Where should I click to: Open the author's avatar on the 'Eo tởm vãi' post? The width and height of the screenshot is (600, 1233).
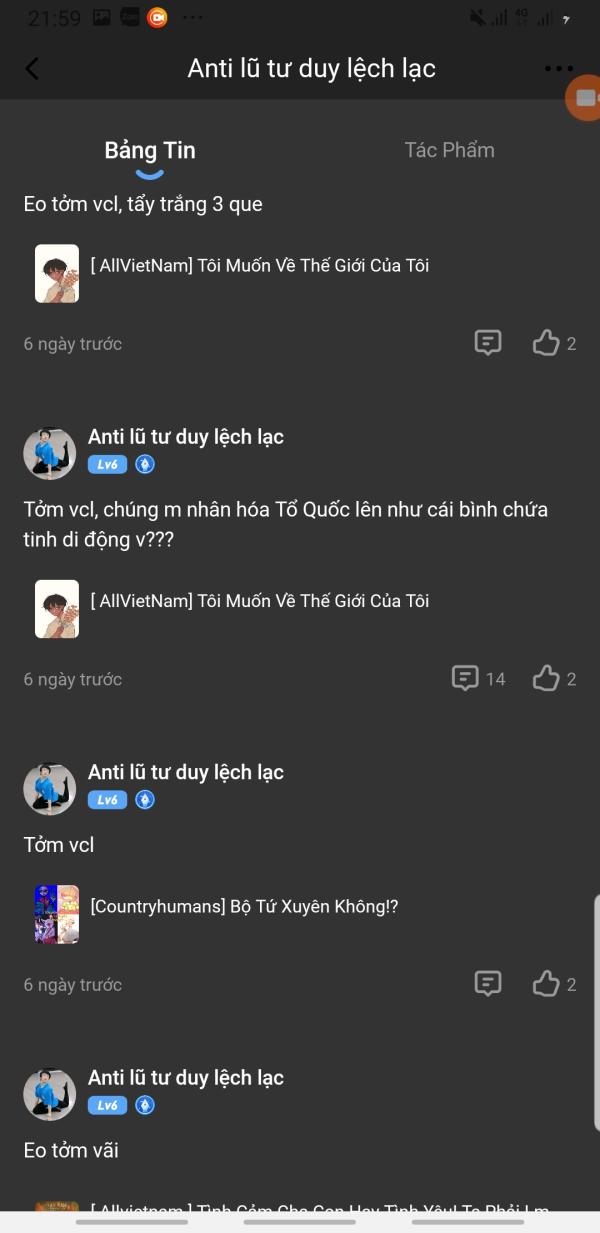coord(50,1094)
